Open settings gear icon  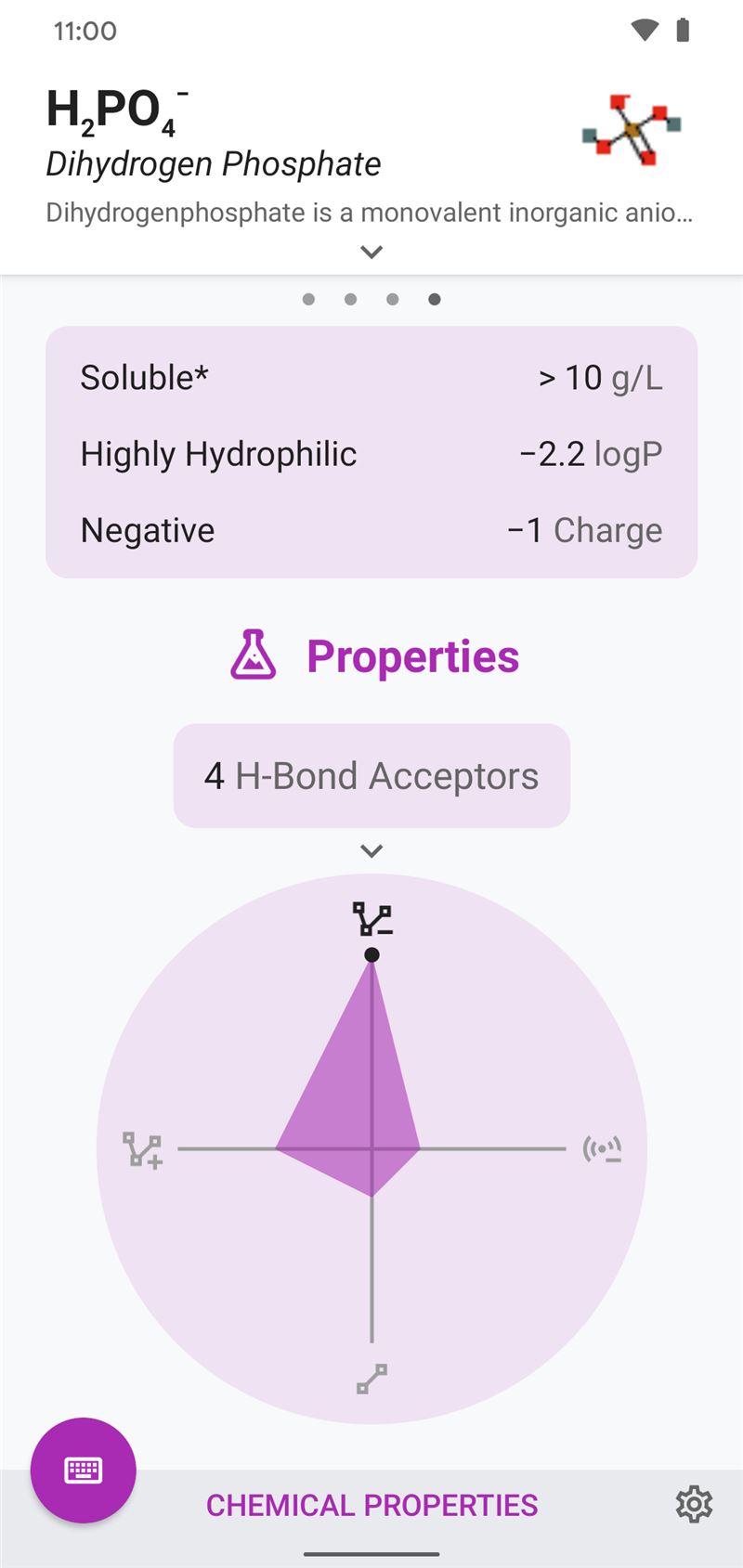click(x=694, y=1504)
